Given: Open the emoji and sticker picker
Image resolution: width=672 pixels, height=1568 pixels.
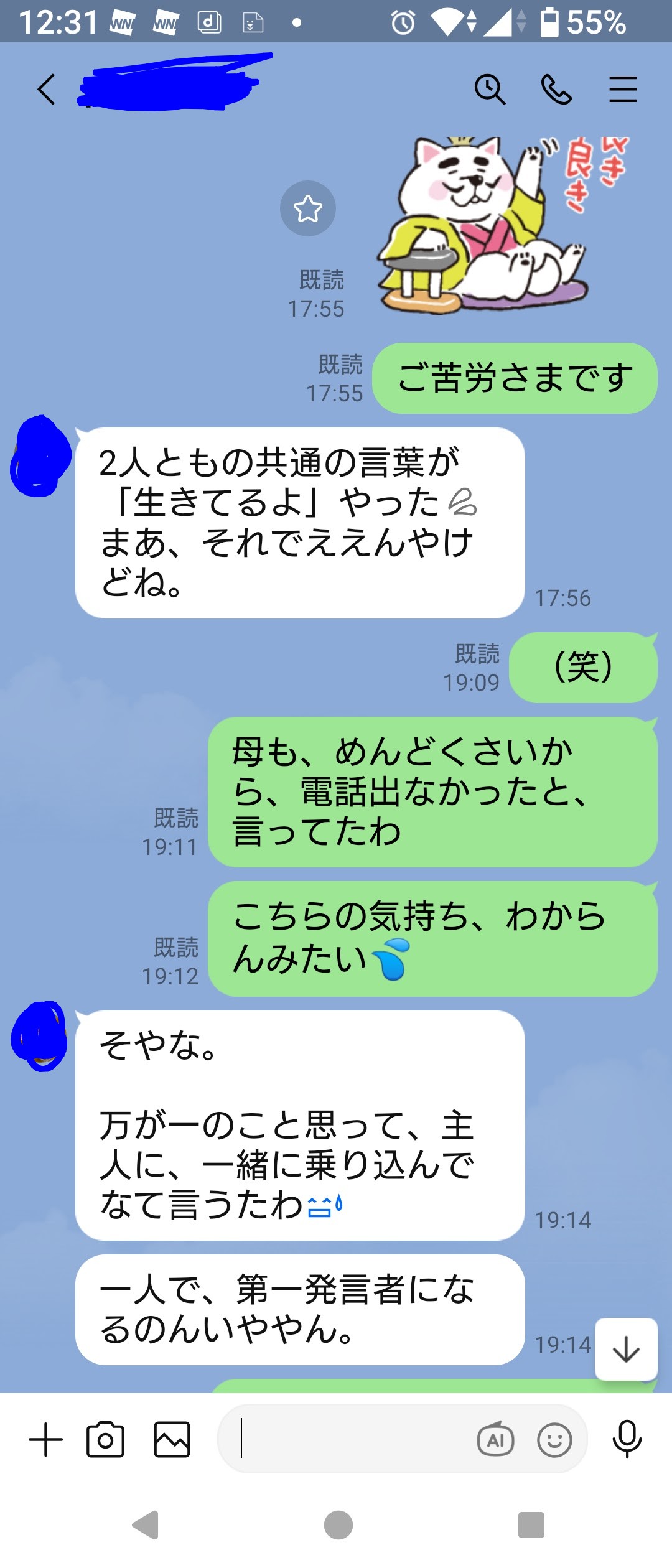Looking at the screenshot, I should click(x=554, y=1440).
